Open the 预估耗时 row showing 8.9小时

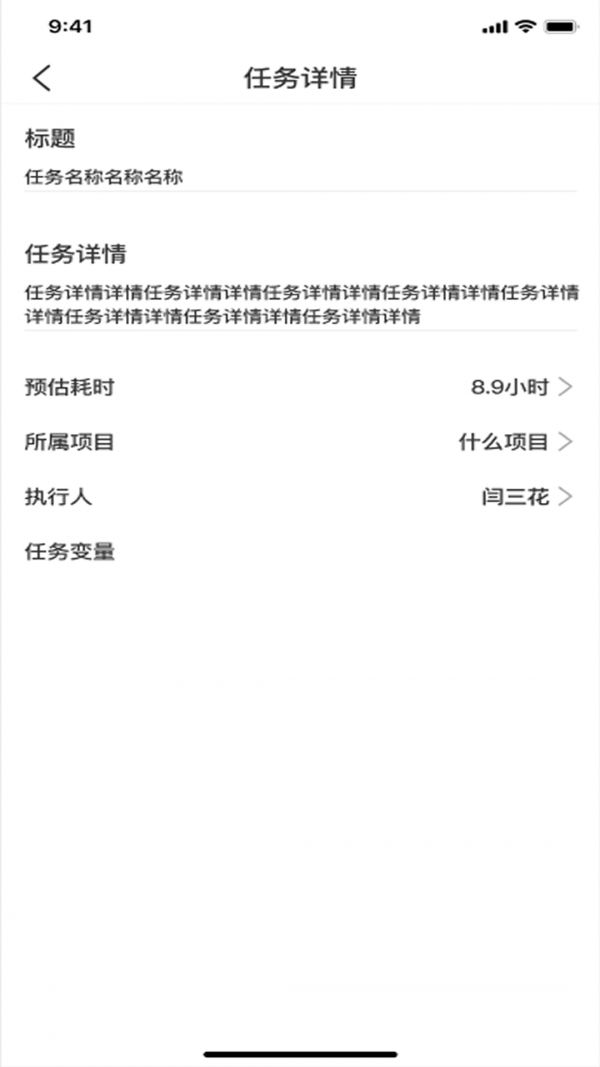300,387
